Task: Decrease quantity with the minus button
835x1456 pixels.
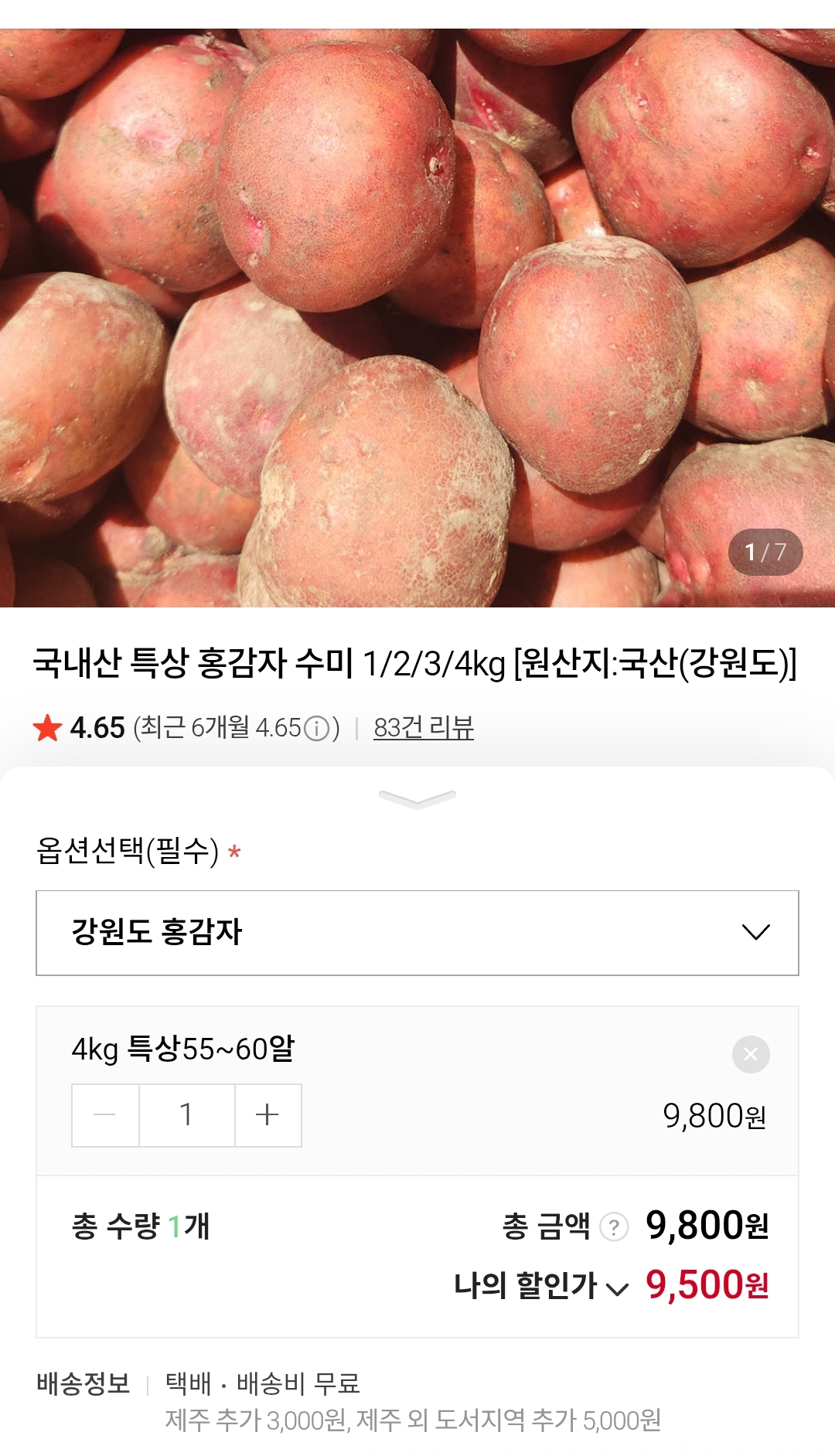Action: coord(105,1115)
